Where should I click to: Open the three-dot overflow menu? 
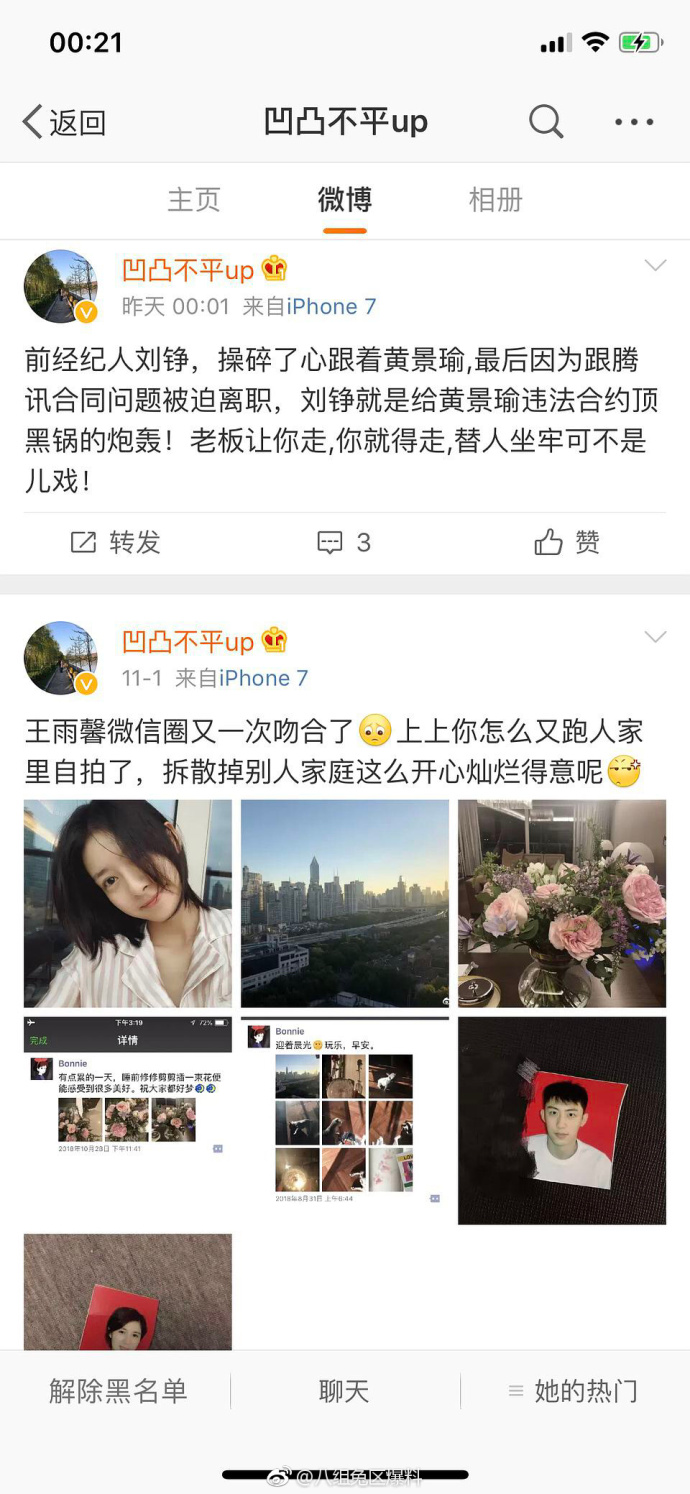click(x=634, y=122)
